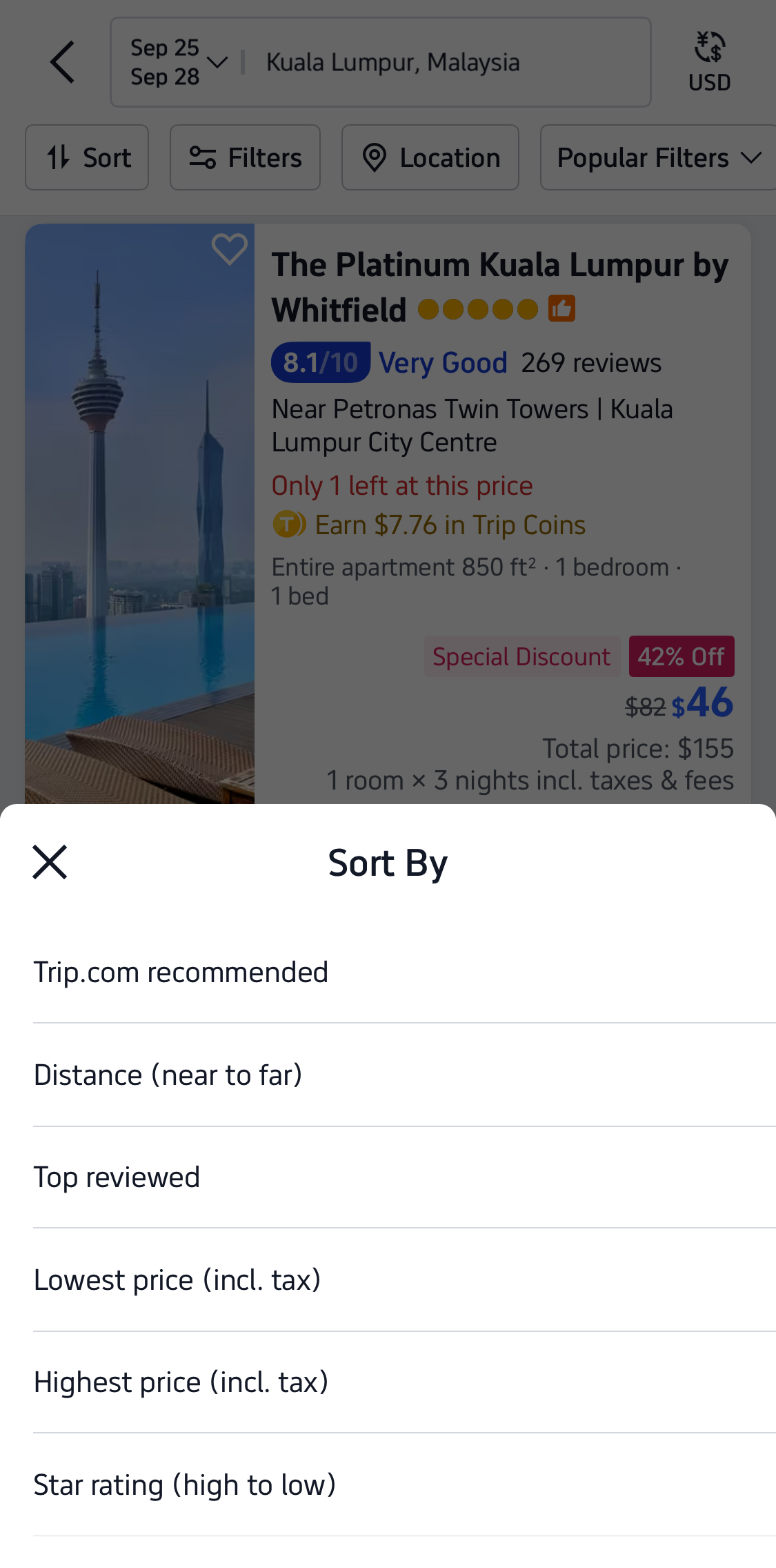Viewport: 776px width, 1568px height.
Task: Tap the back arrow icon
Action: (62, 61)
